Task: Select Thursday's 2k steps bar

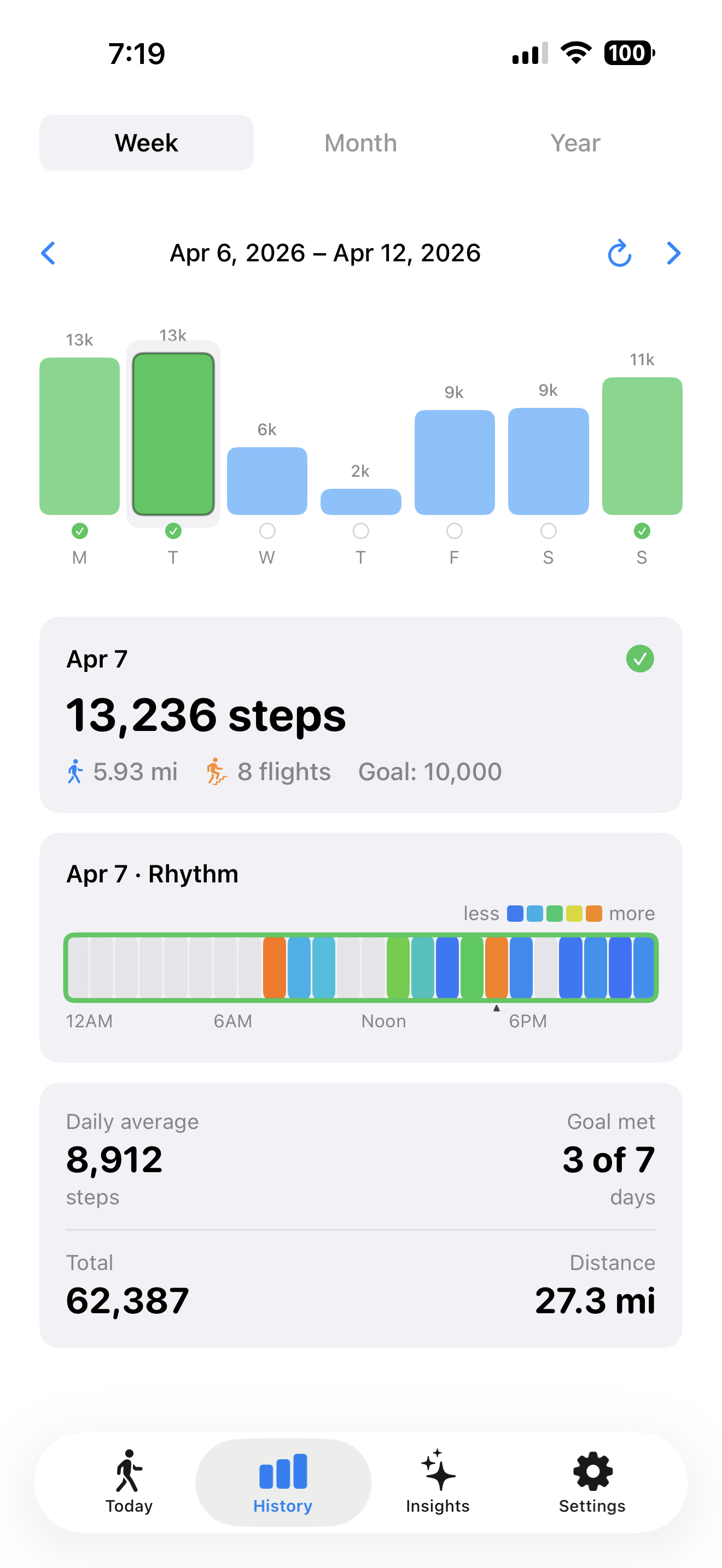Action: click(x=361, y=501)
